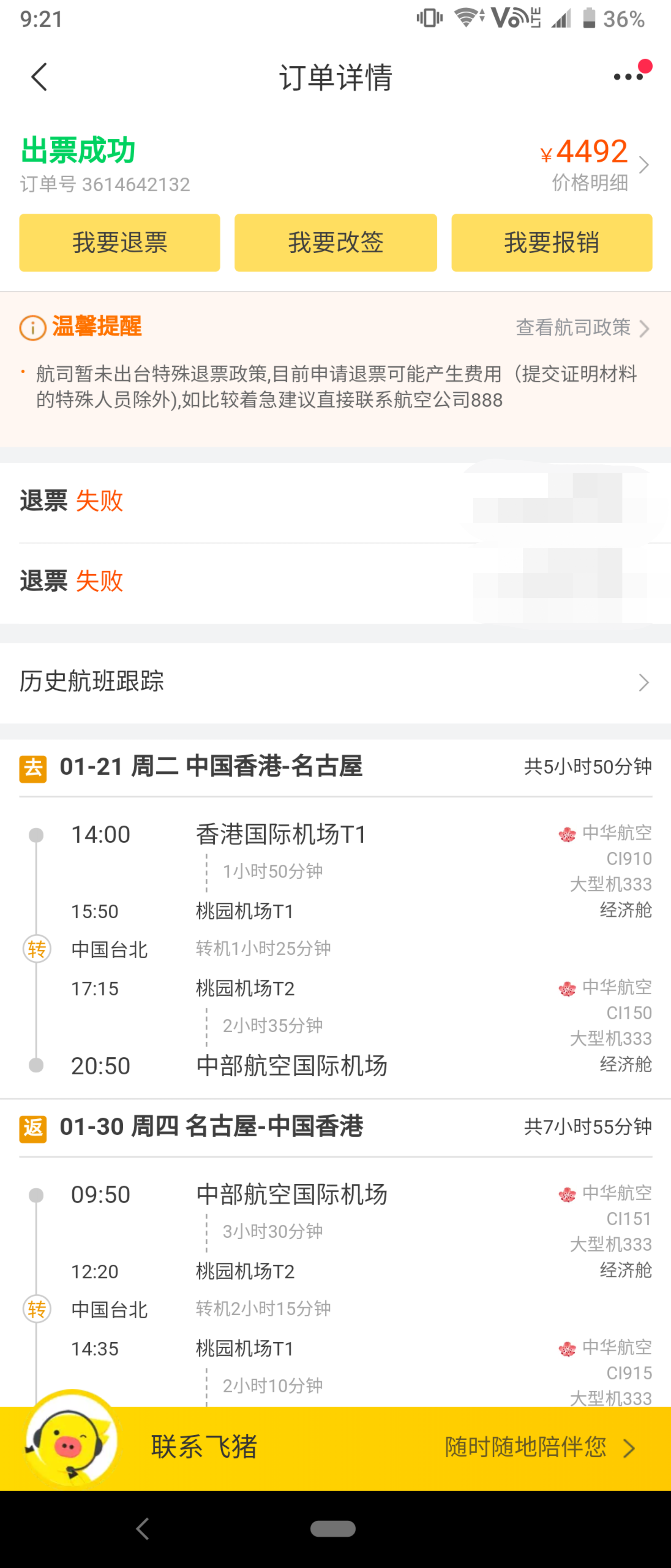Go back from the 订单详情 page
This screenshot has height=1568, width=671.
click(39, 77)
